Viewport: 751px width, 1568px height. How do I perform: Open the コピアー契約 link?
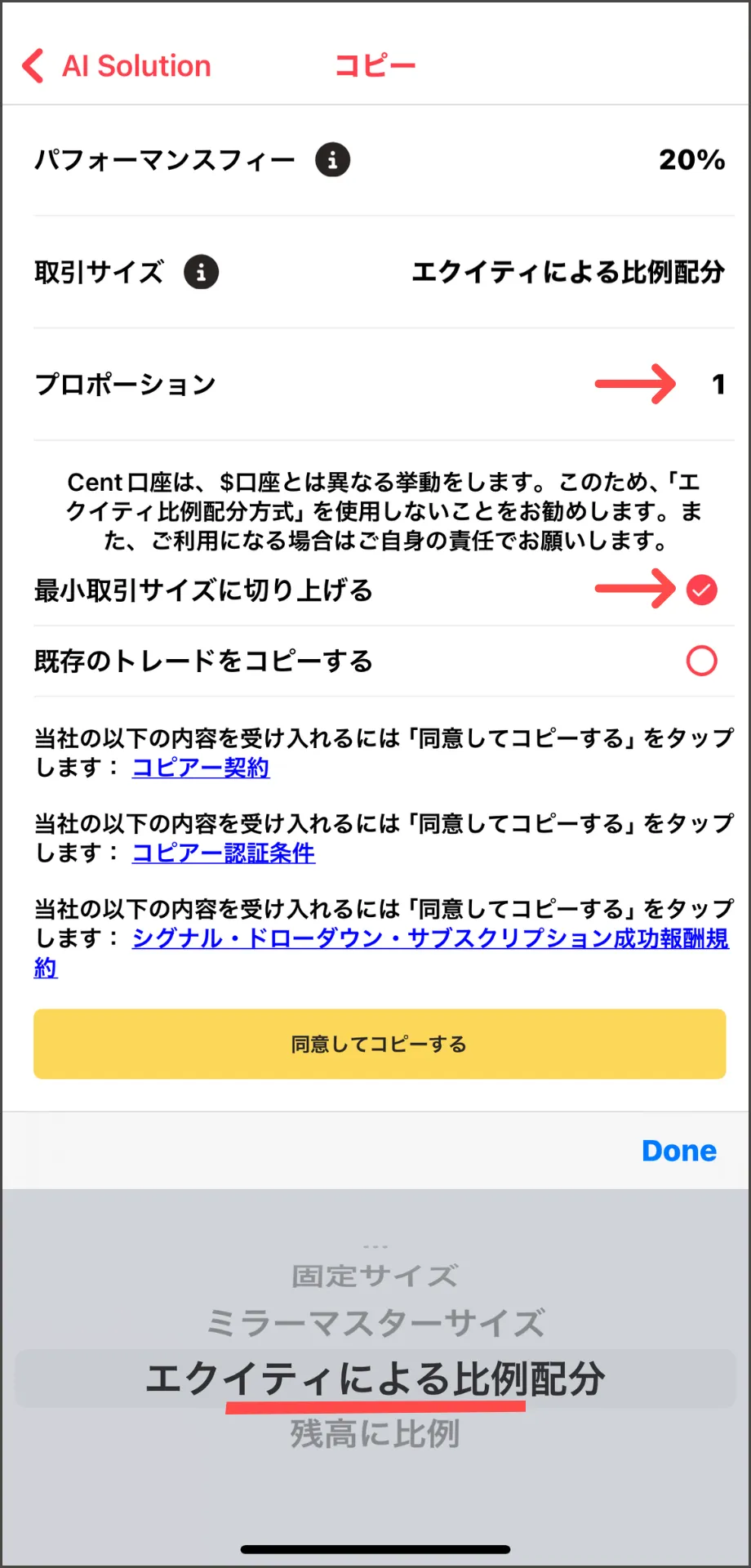[x=201, y=768]
